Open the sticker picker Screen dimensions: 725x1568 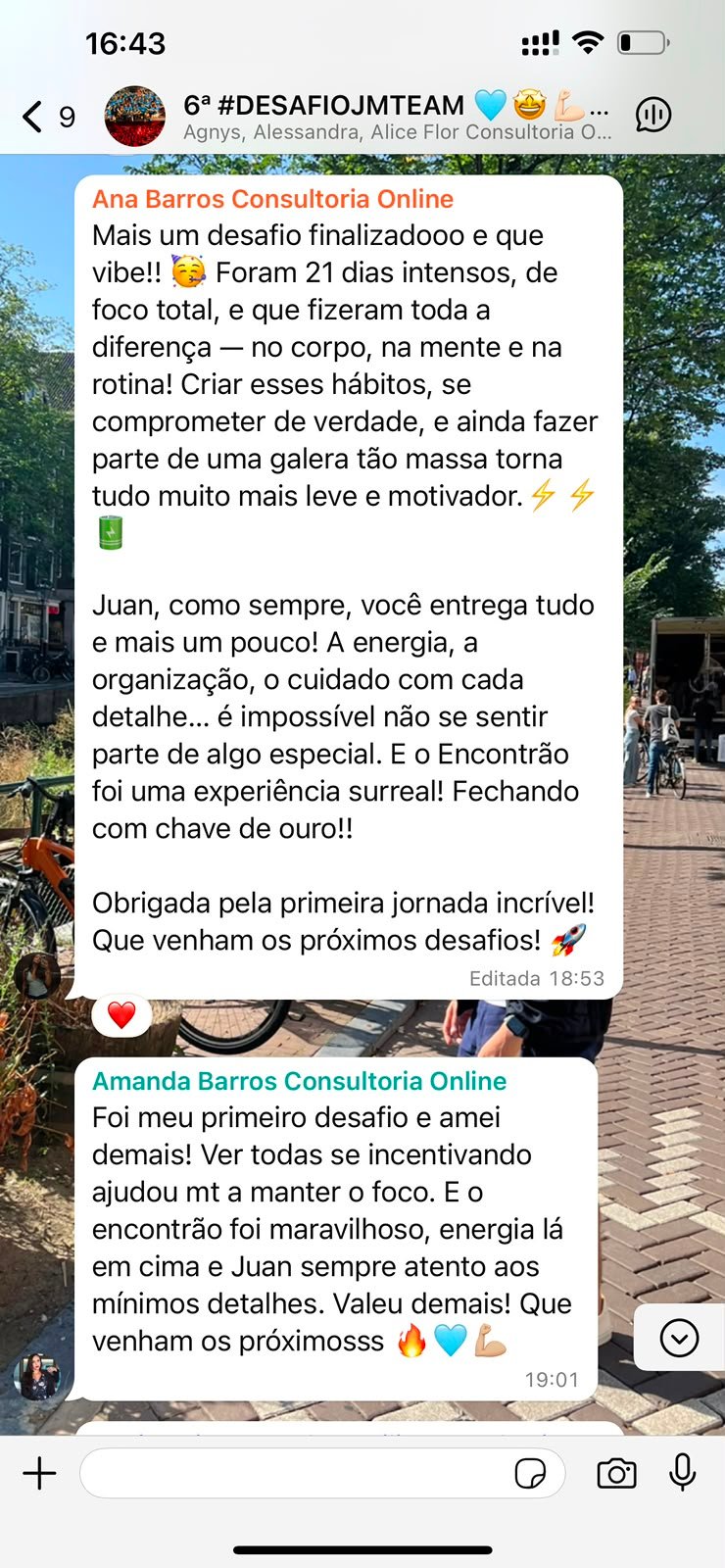[530, 1473]
